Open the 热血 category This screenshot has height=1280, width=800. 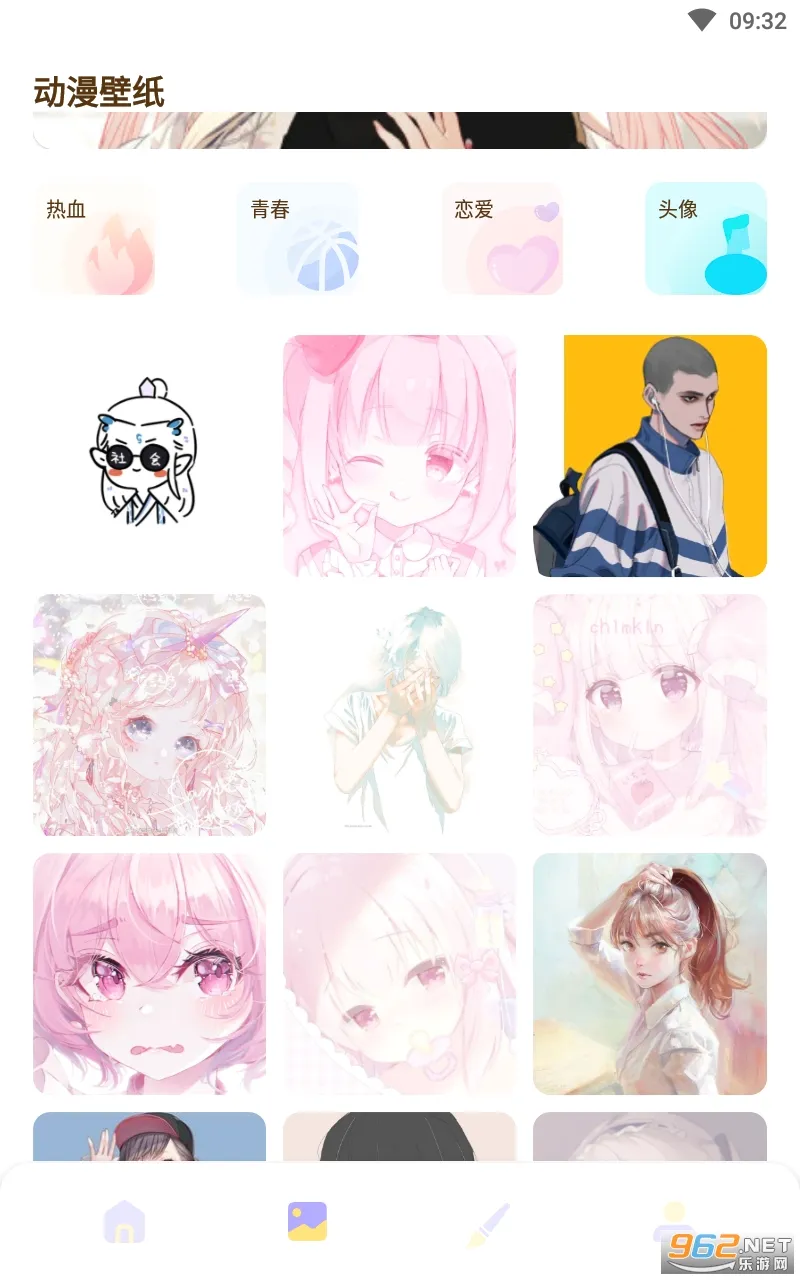pyautogui.click(x=94, y=238)
